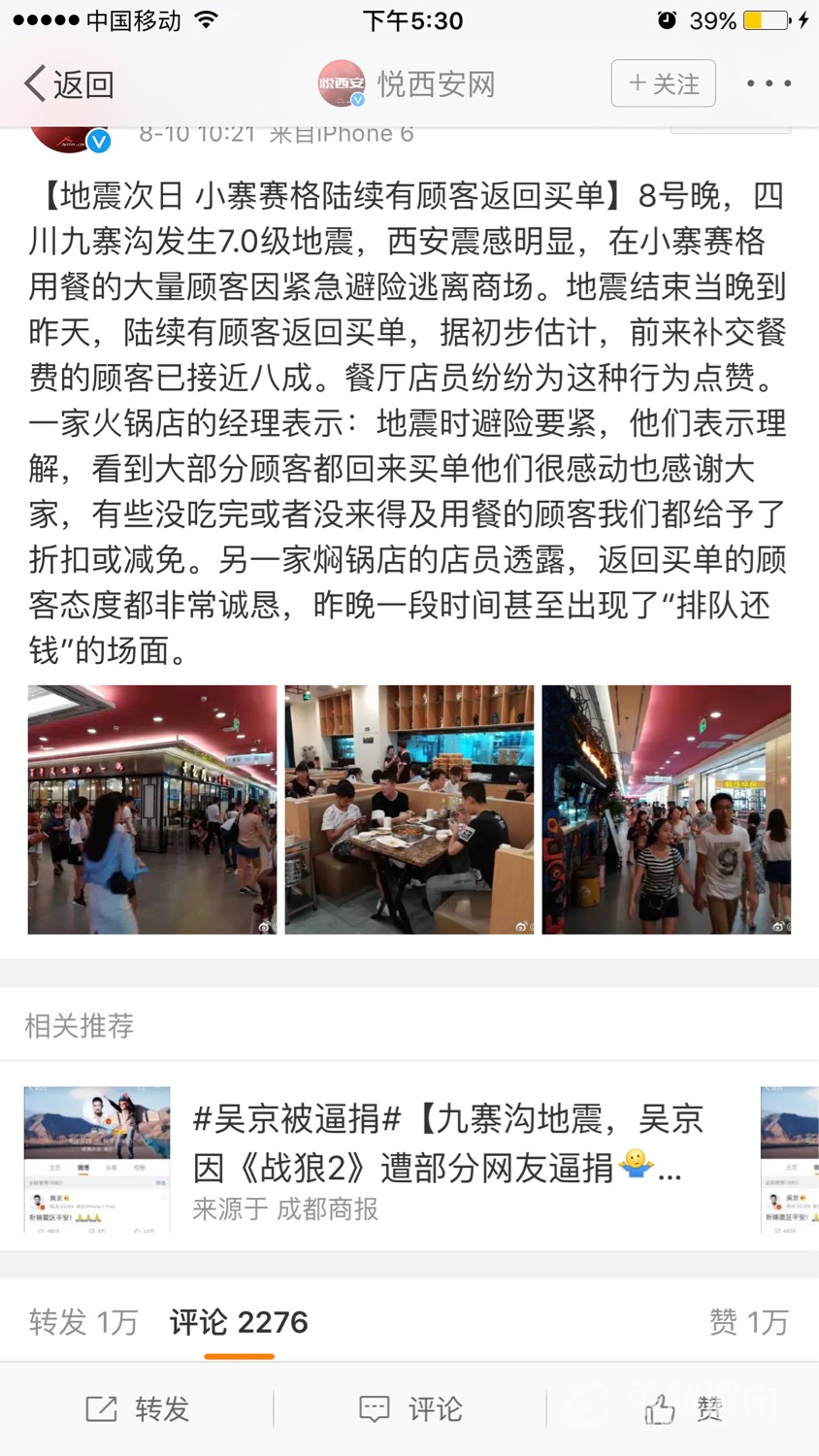Show the 赞 1万 likes list

(748, 1322)
